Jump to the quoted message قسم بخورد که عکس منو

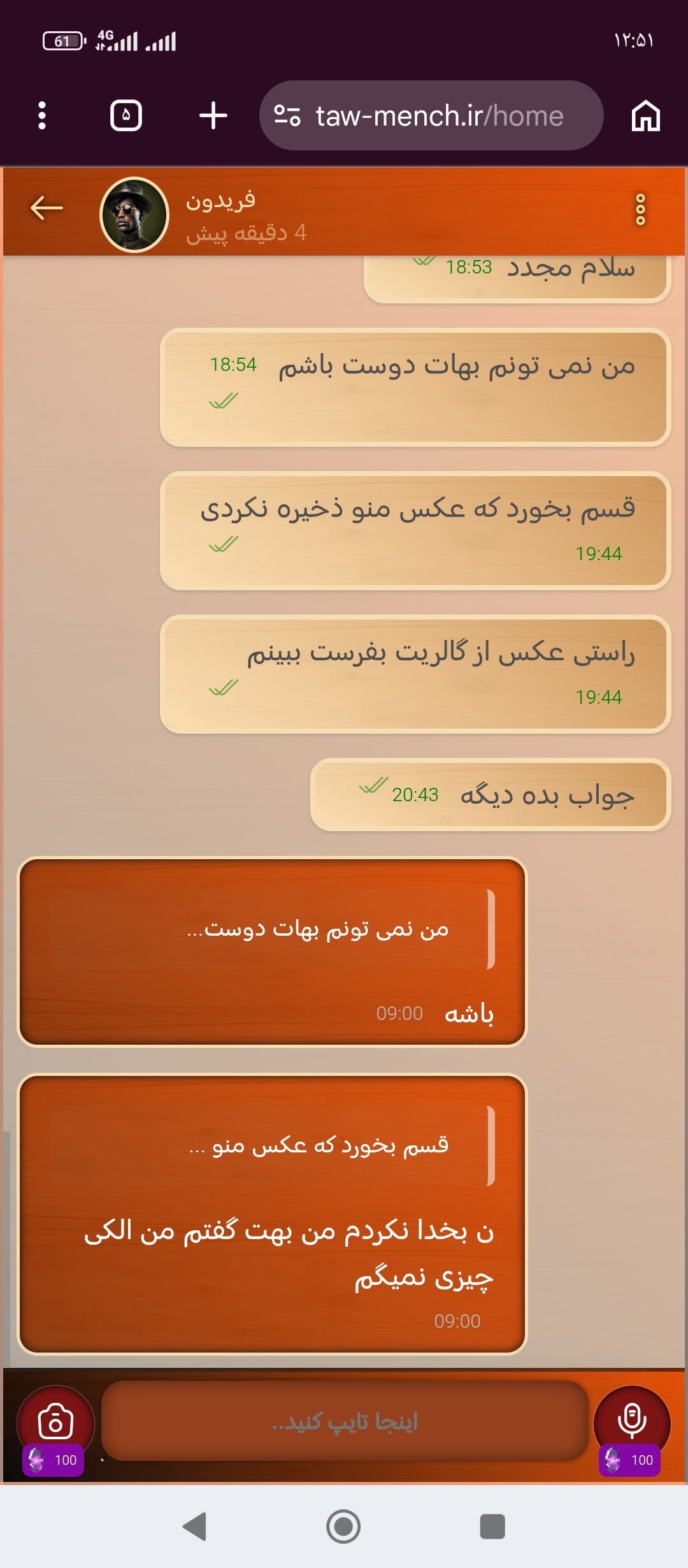(x=273, y=1146)
